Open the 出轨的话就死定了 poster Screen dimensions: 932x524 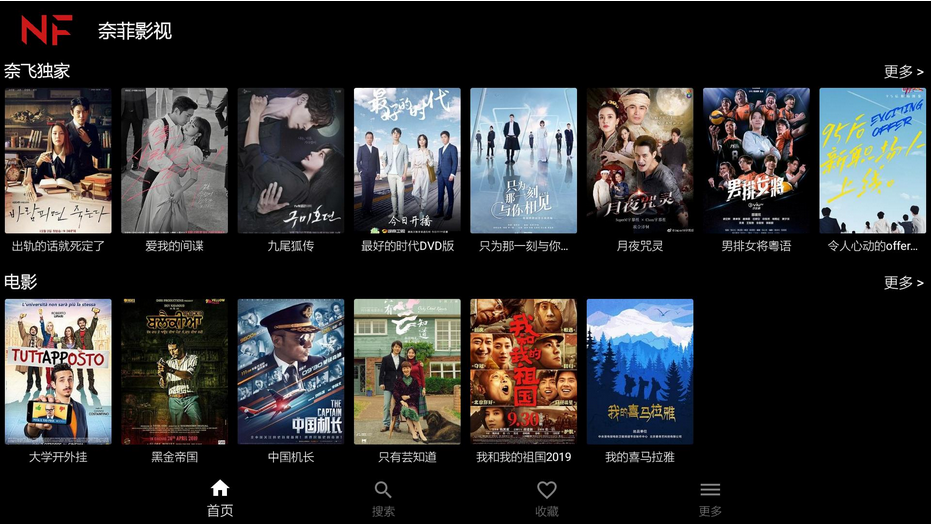(x=58, y=161)
